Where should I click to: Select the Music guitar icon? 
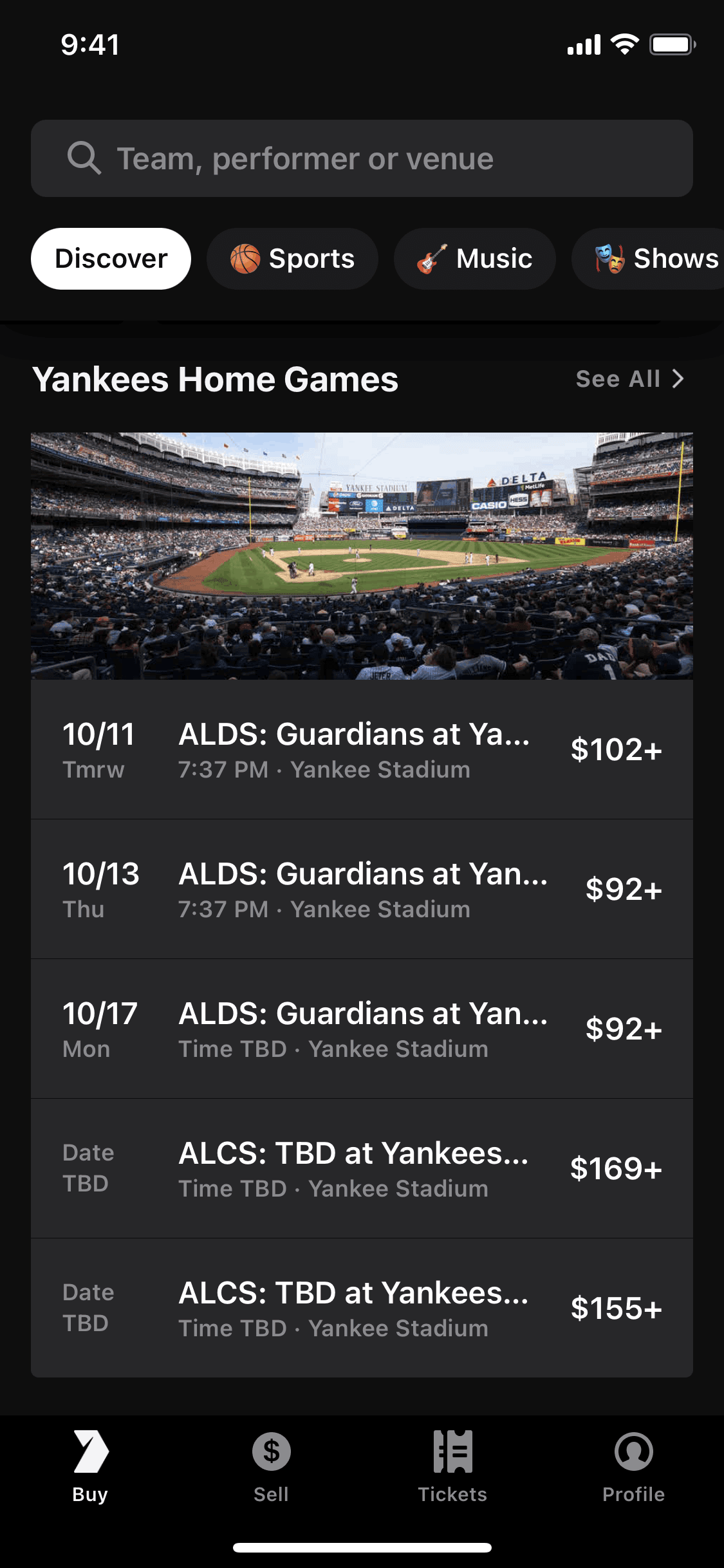pos(432,258)
